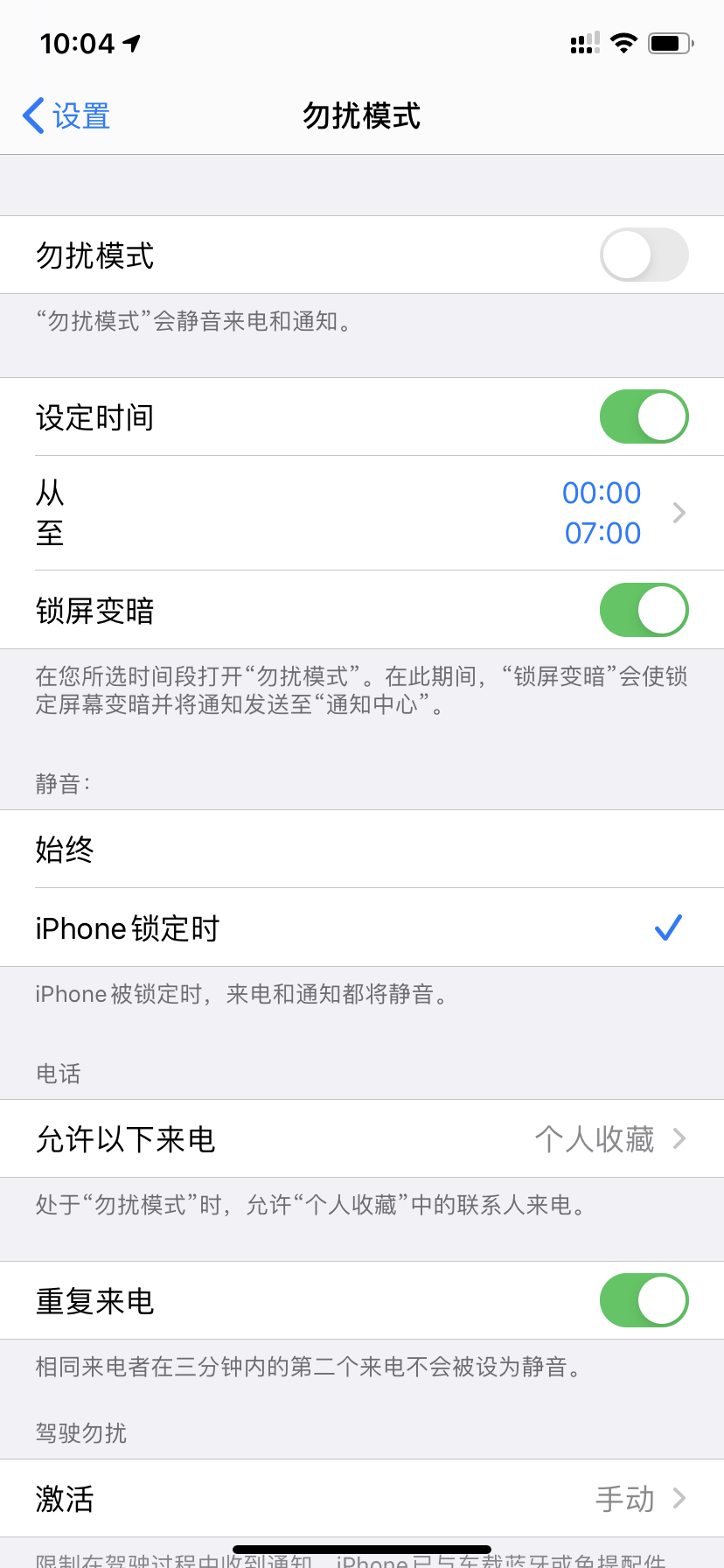This screenshot has height=1568, width=724.
Task: Turn off the 锁屏变暗 switch
Action: tap(644, 611)
